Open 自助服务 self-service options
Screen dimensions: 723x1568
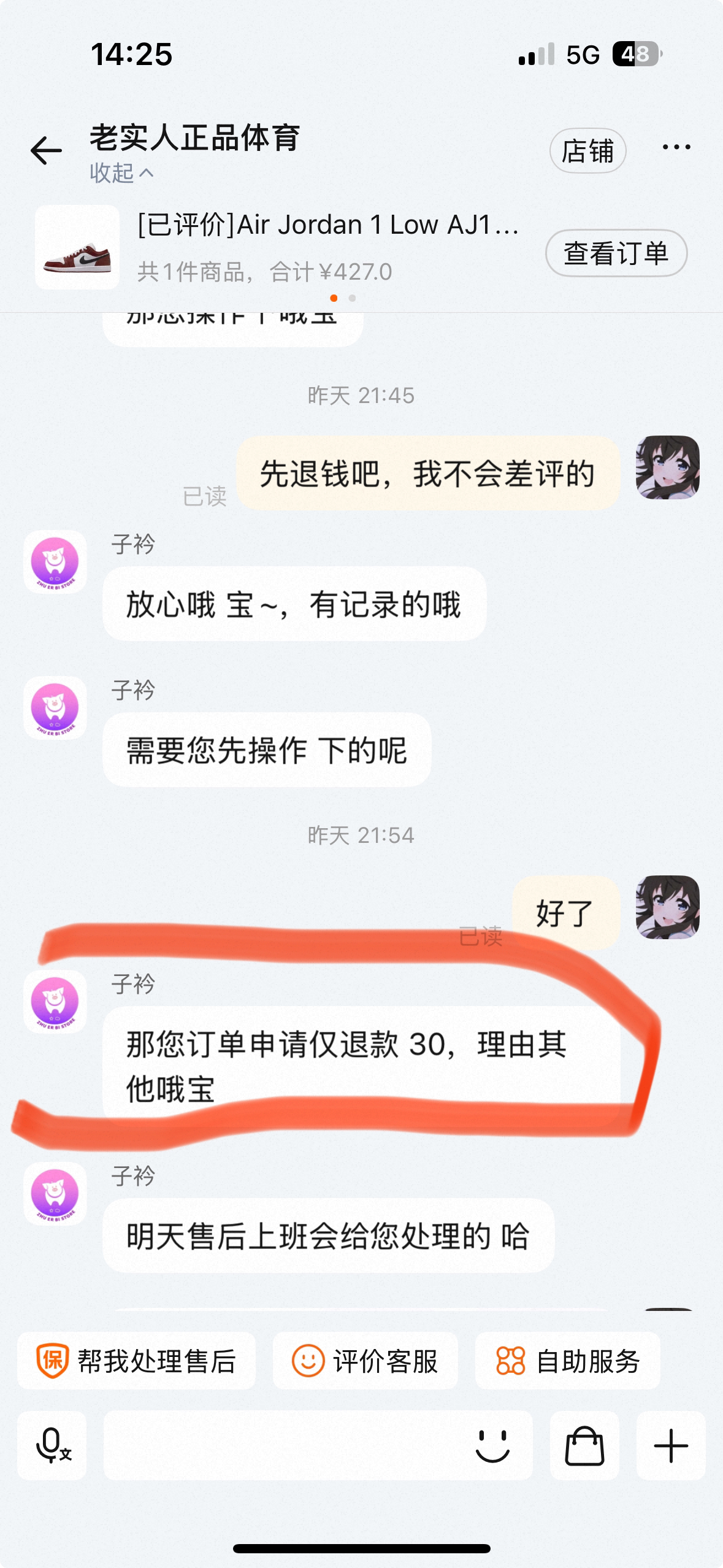[x=568, y=1361]
